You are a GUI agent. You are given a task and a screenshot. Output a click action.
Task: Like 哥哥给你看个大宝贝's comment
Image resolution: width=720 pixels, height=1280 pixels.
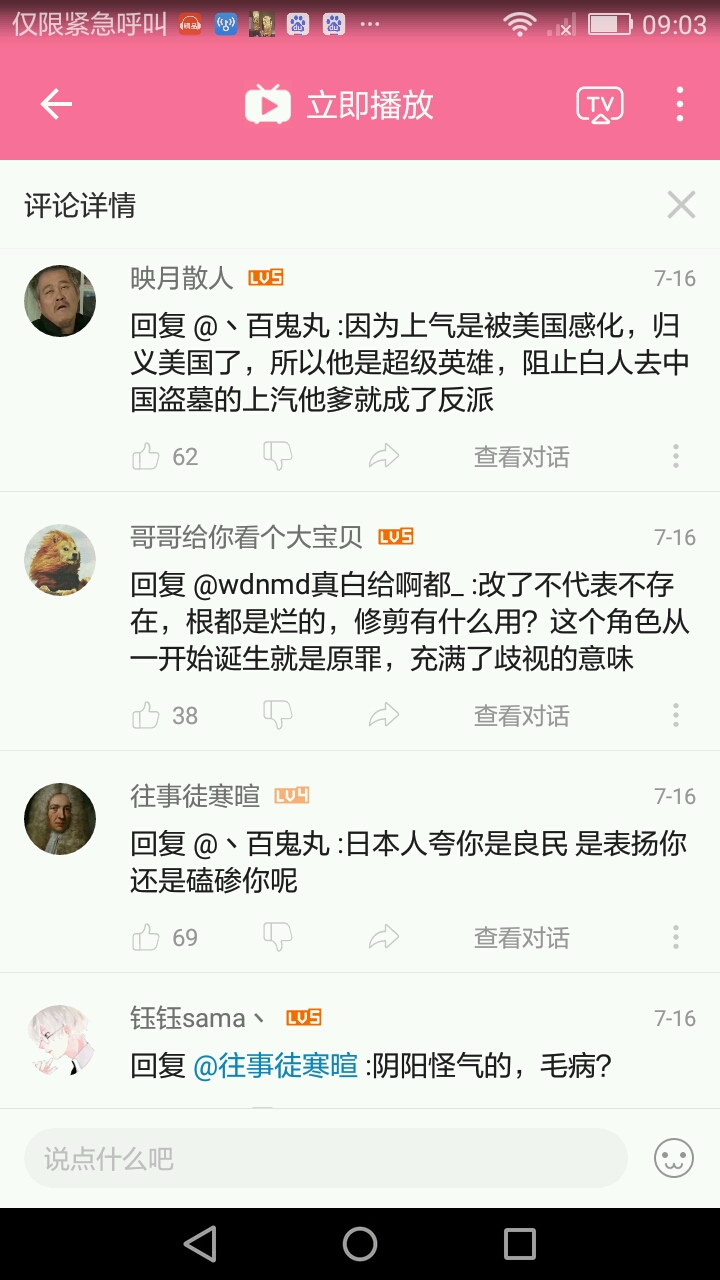pyautogui.click(x=165, y=716)
